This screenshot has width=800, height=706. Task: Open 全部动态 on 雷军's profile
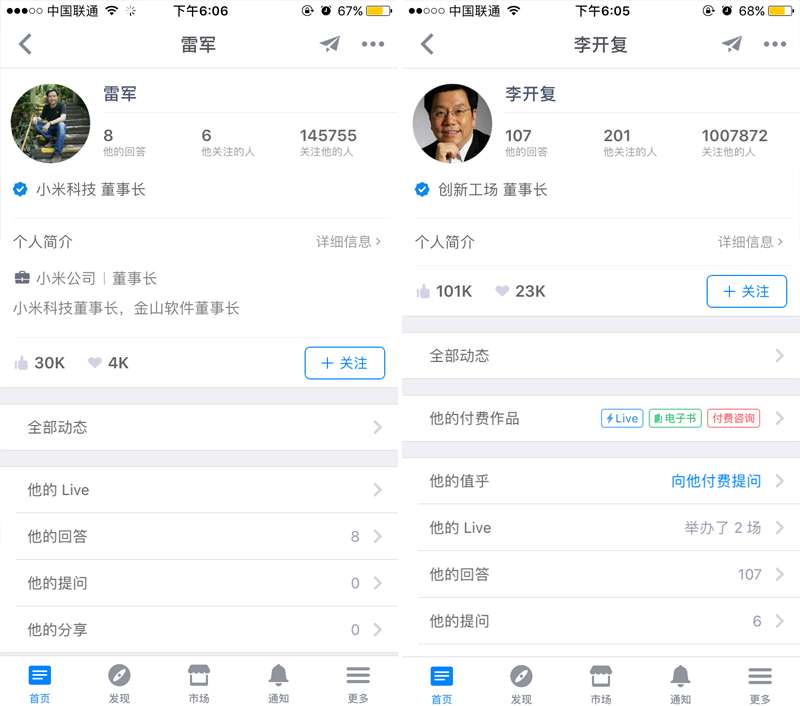click(x=200, y=427)
